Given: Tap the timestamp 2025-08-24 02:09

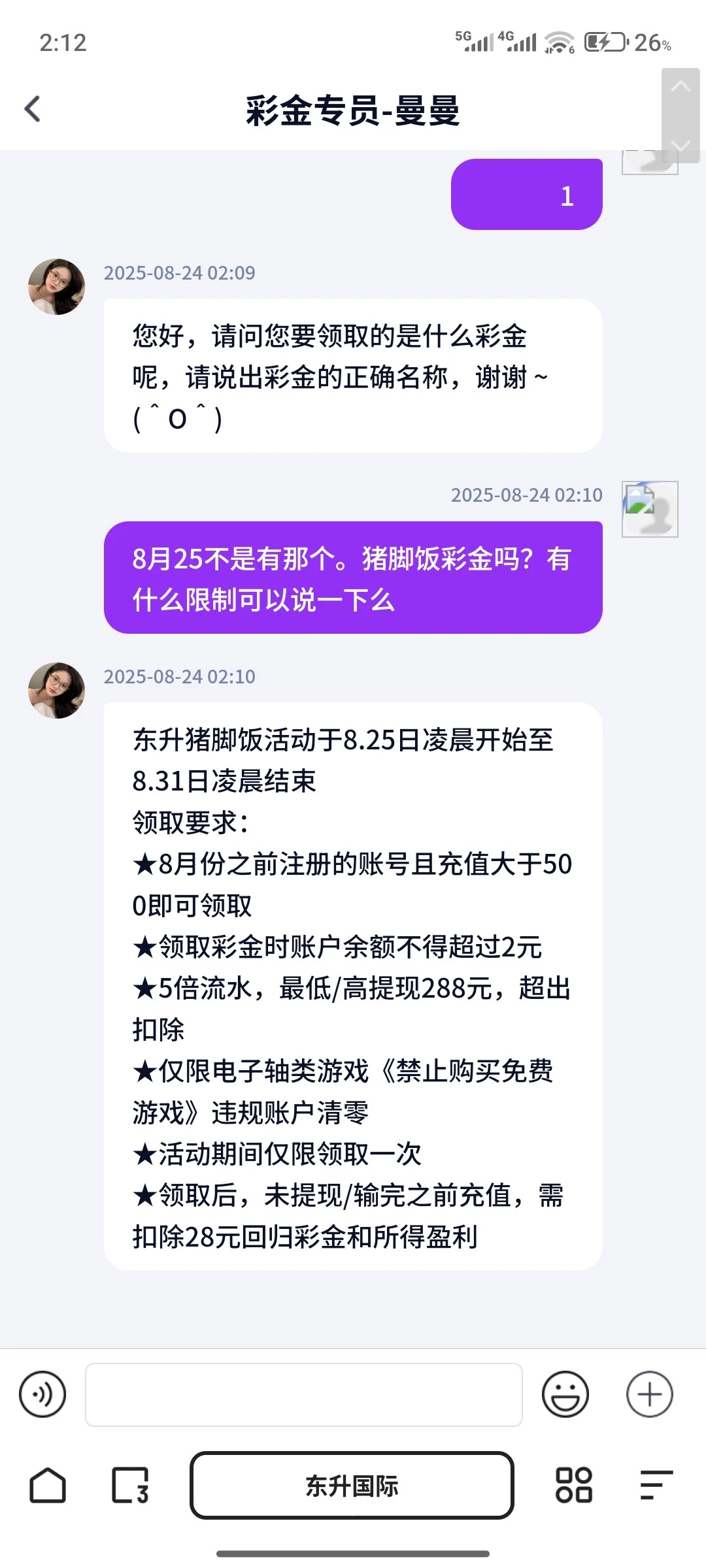Looking at the screenshot, I should 179,273.
